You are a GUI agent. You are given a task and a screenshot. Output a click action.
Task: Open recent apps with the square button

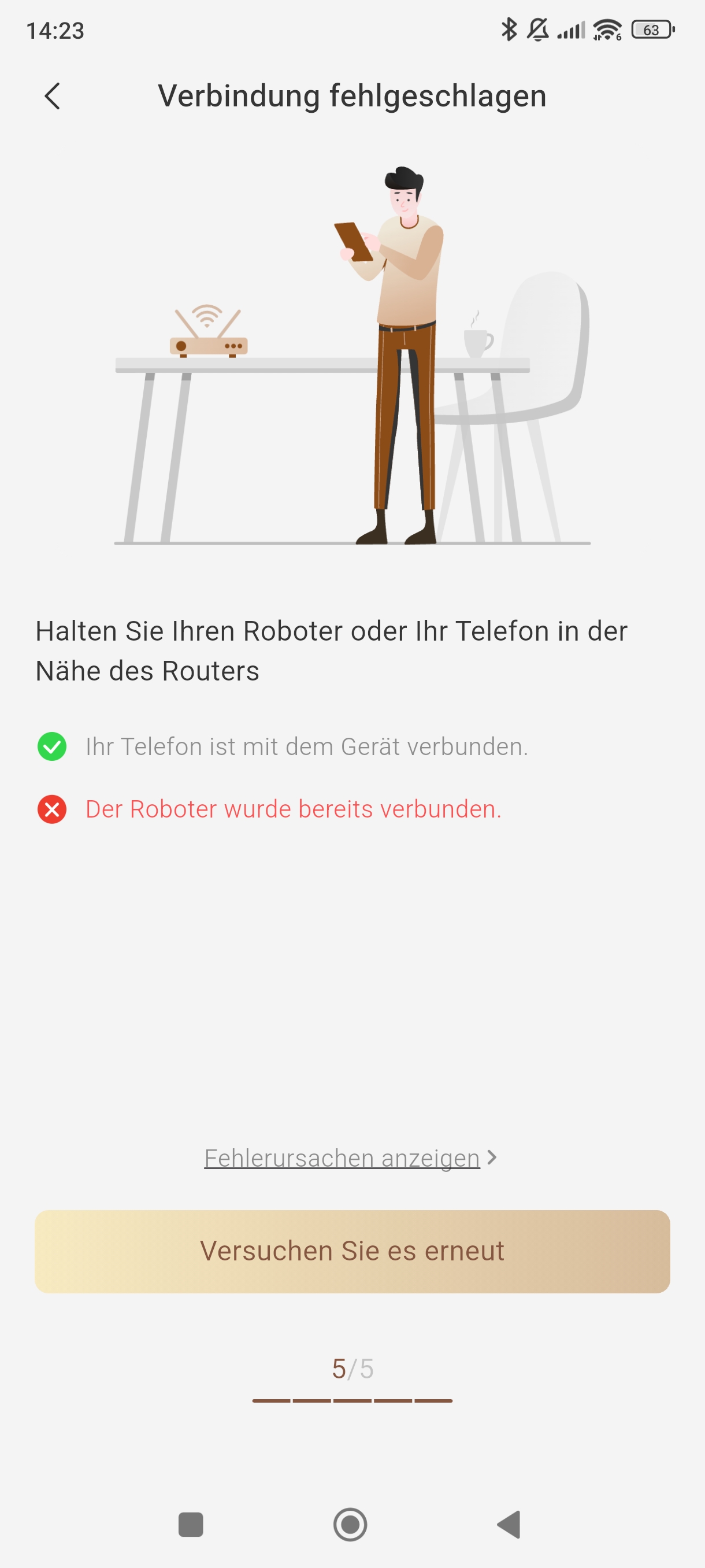(x=190, y=1525)
